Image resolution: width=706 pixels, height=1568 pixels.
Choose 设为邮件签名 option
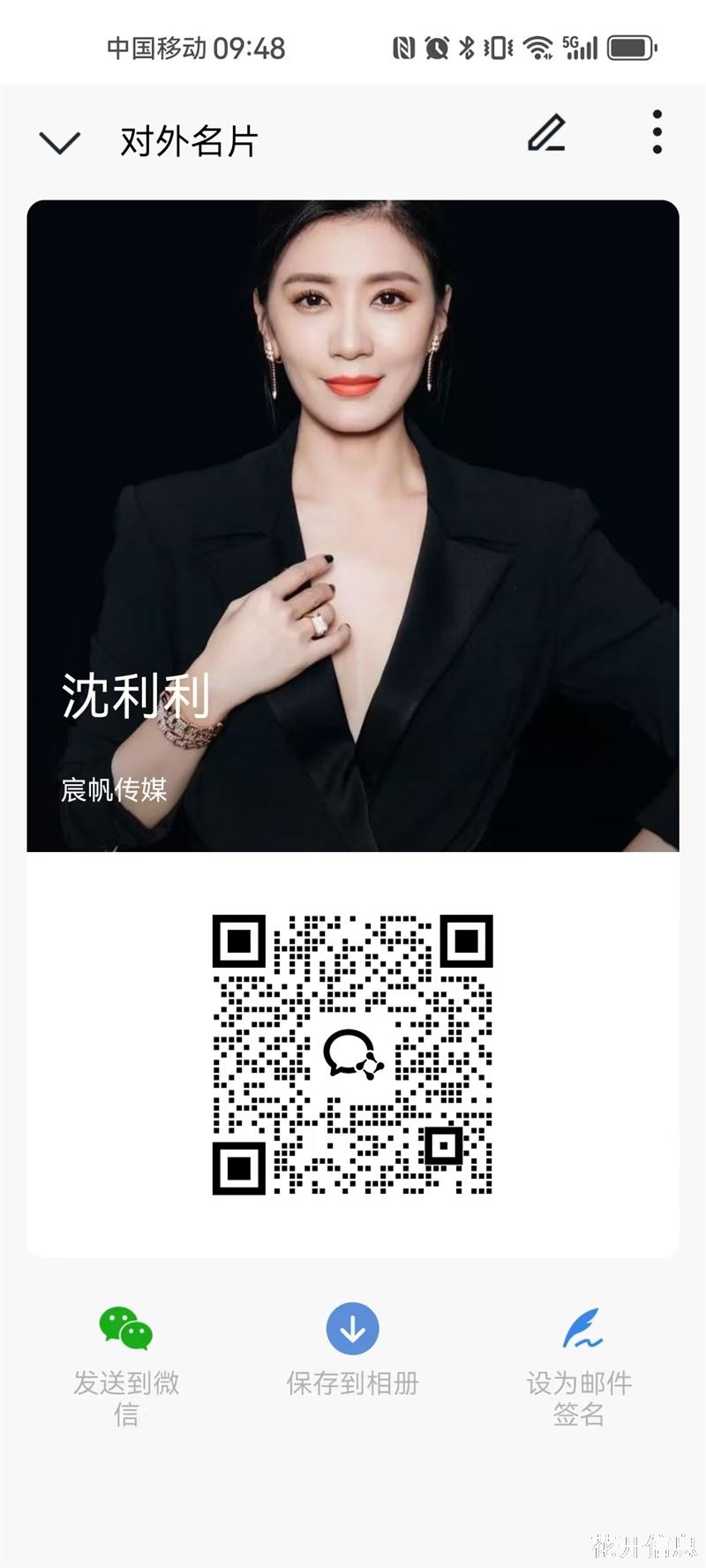coord(579,1367)
